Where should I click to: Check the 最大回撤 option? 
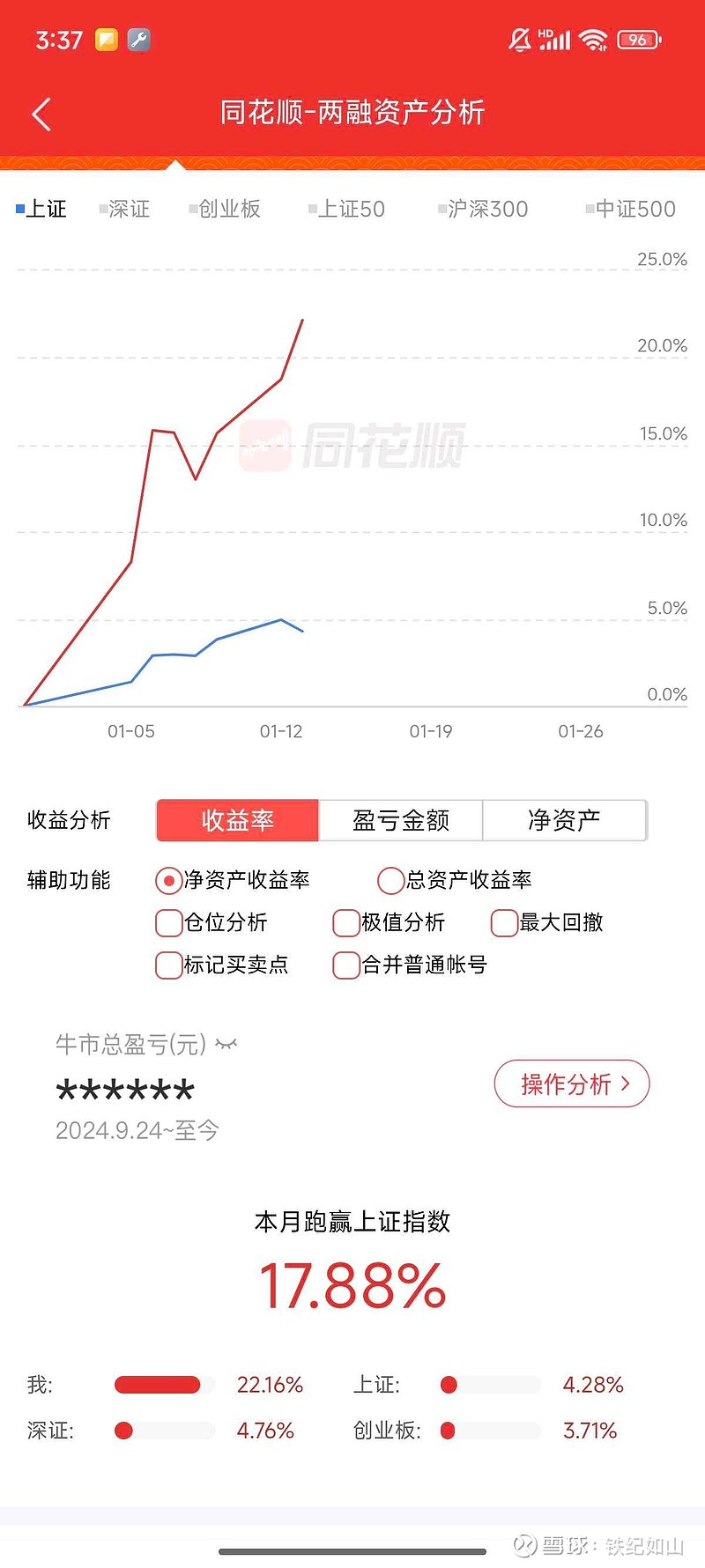(x=503, y=922)
